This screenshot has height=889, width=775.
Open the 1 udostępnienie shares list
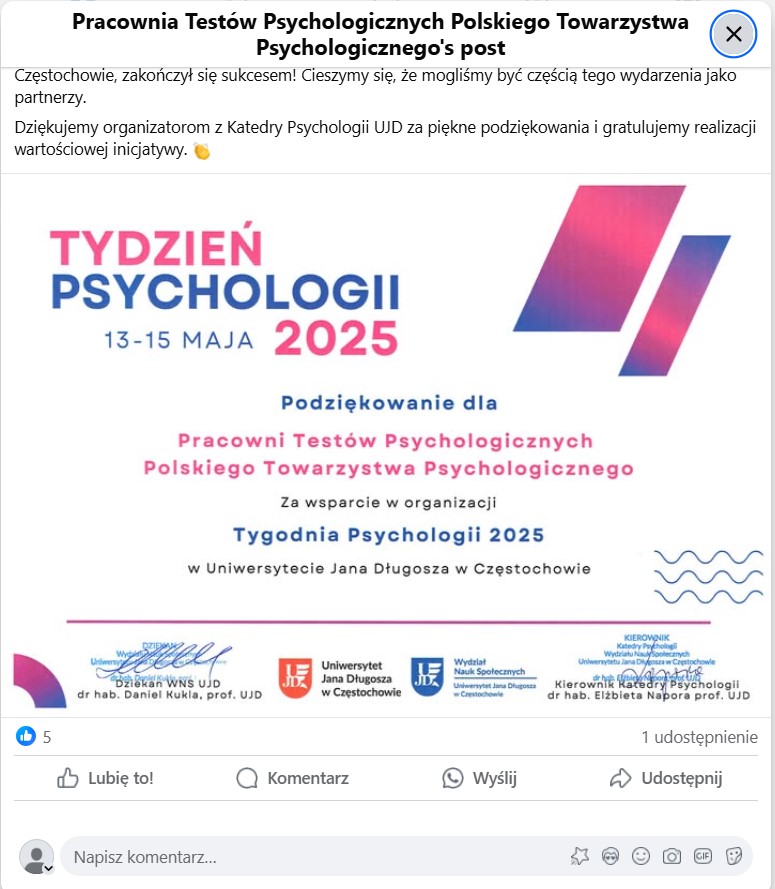(x=699, y=737)
